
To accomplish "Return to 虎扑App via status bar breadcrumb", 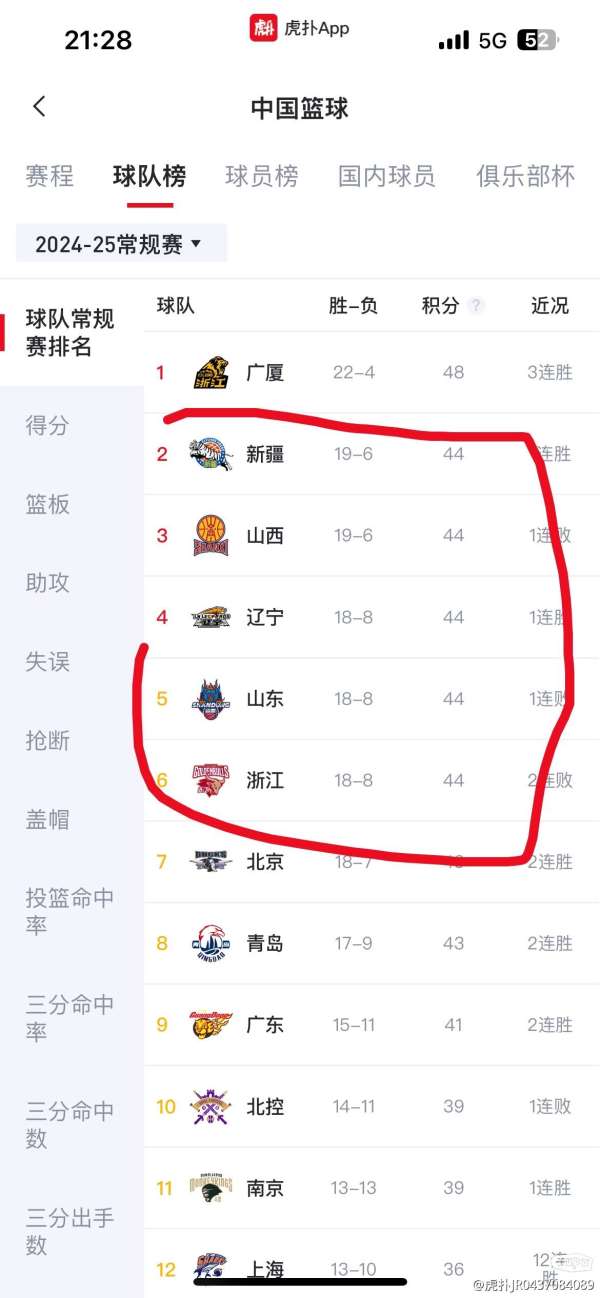I will click(300, 28).
